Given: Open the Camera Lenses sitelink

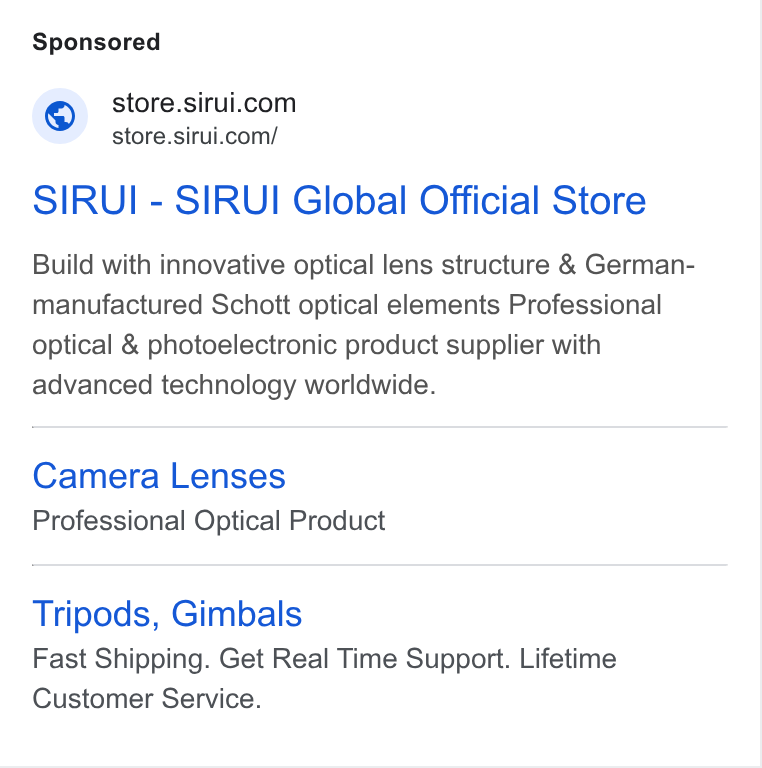Looking at the screenshot, I should pos(159,476).
